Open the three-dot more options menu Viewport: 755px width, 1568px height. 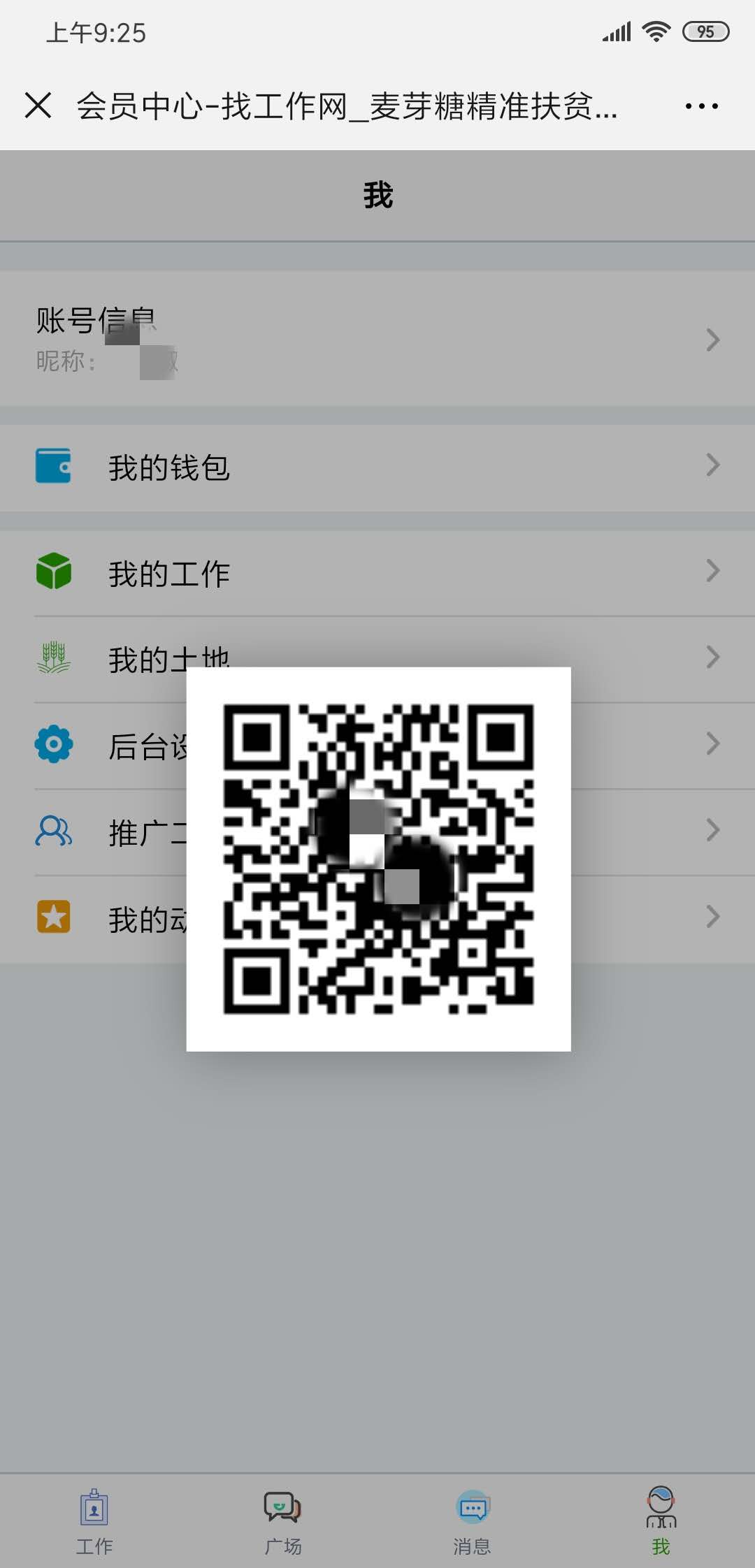pos(701,106)
